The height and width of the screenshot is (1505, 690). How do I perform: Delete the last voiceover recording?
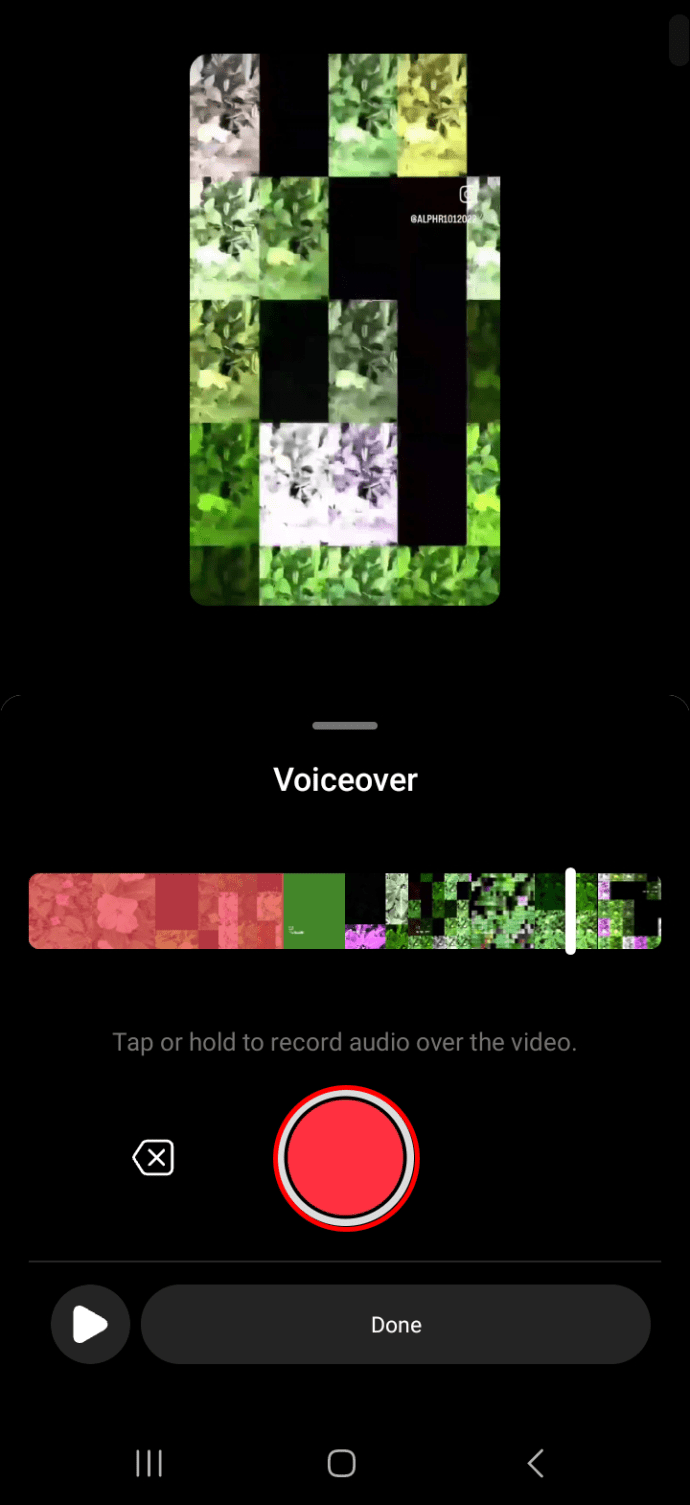click(x=153, y=1159)
